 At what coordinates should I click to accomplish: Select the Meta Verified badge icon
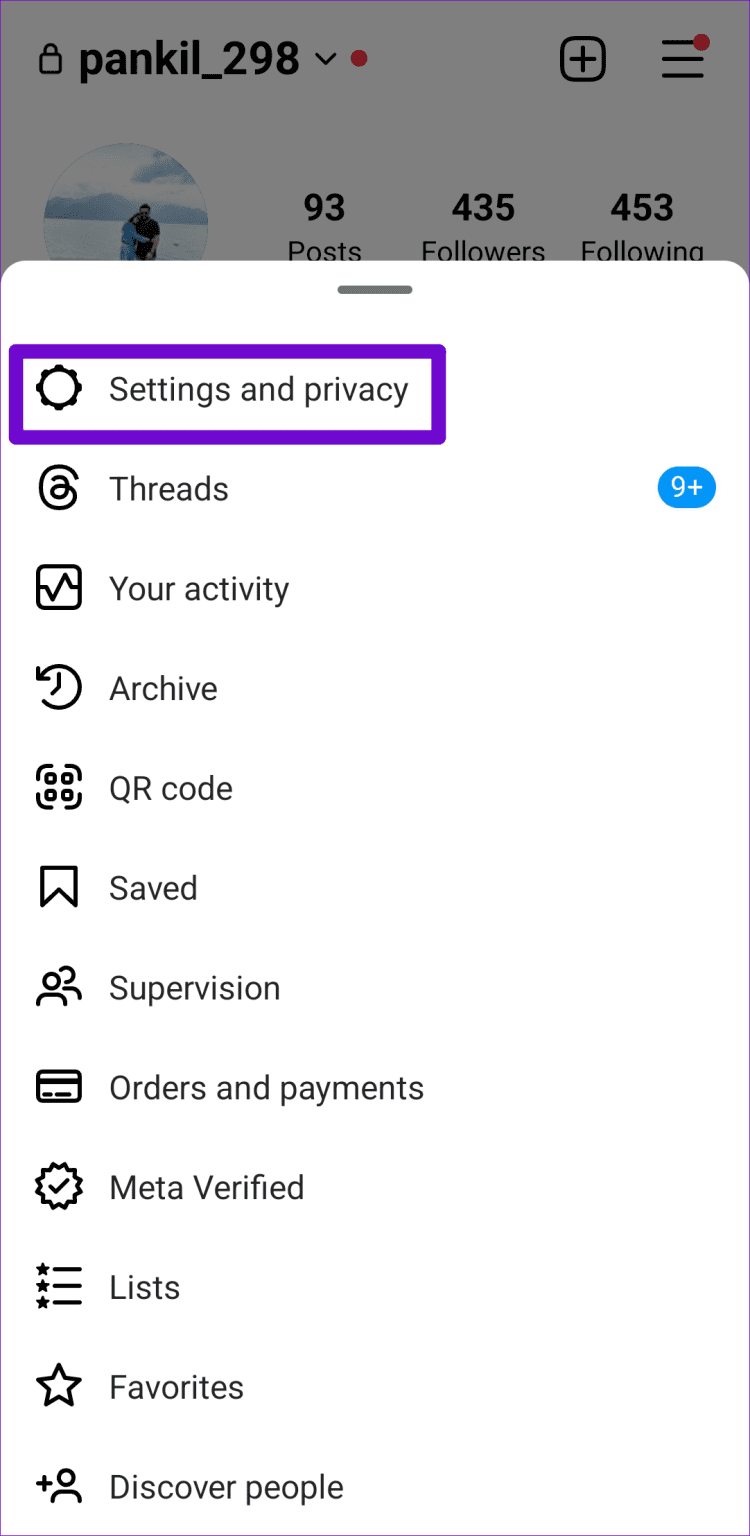coord(58,1187)
